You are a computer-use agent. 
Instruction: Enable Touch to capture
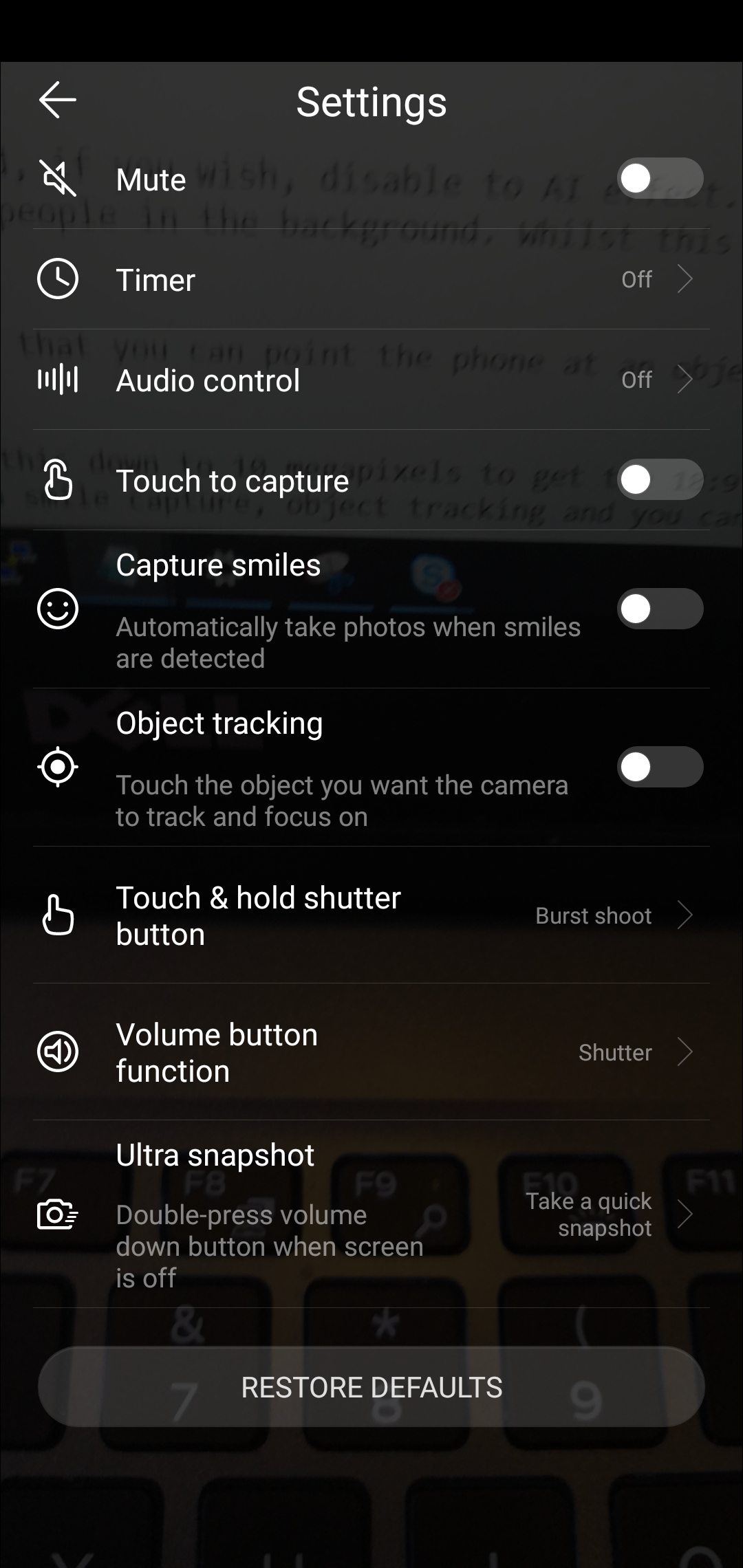(660, 479)
